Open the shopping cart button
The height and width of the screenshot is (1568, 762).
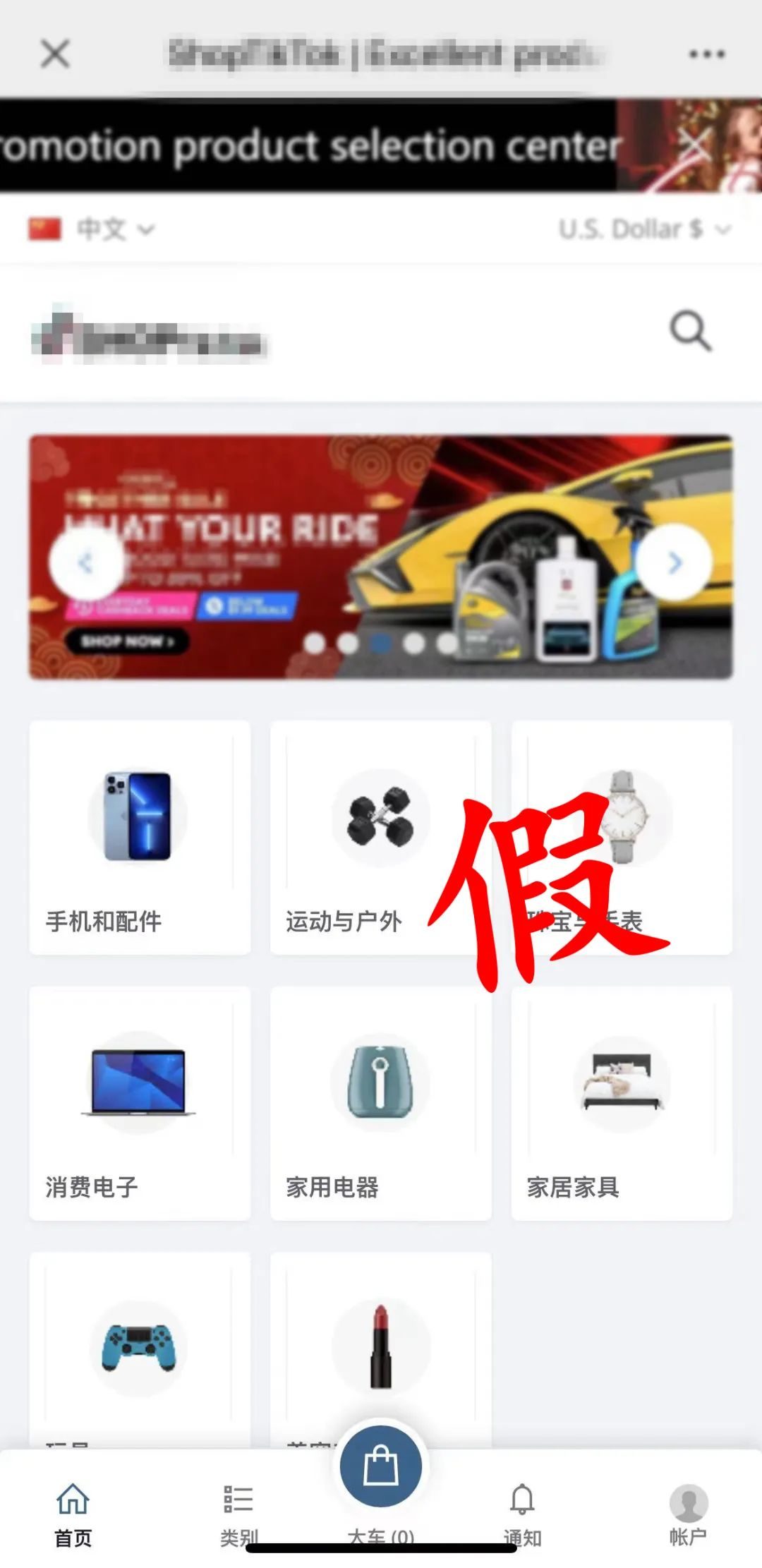(381, 1466)
